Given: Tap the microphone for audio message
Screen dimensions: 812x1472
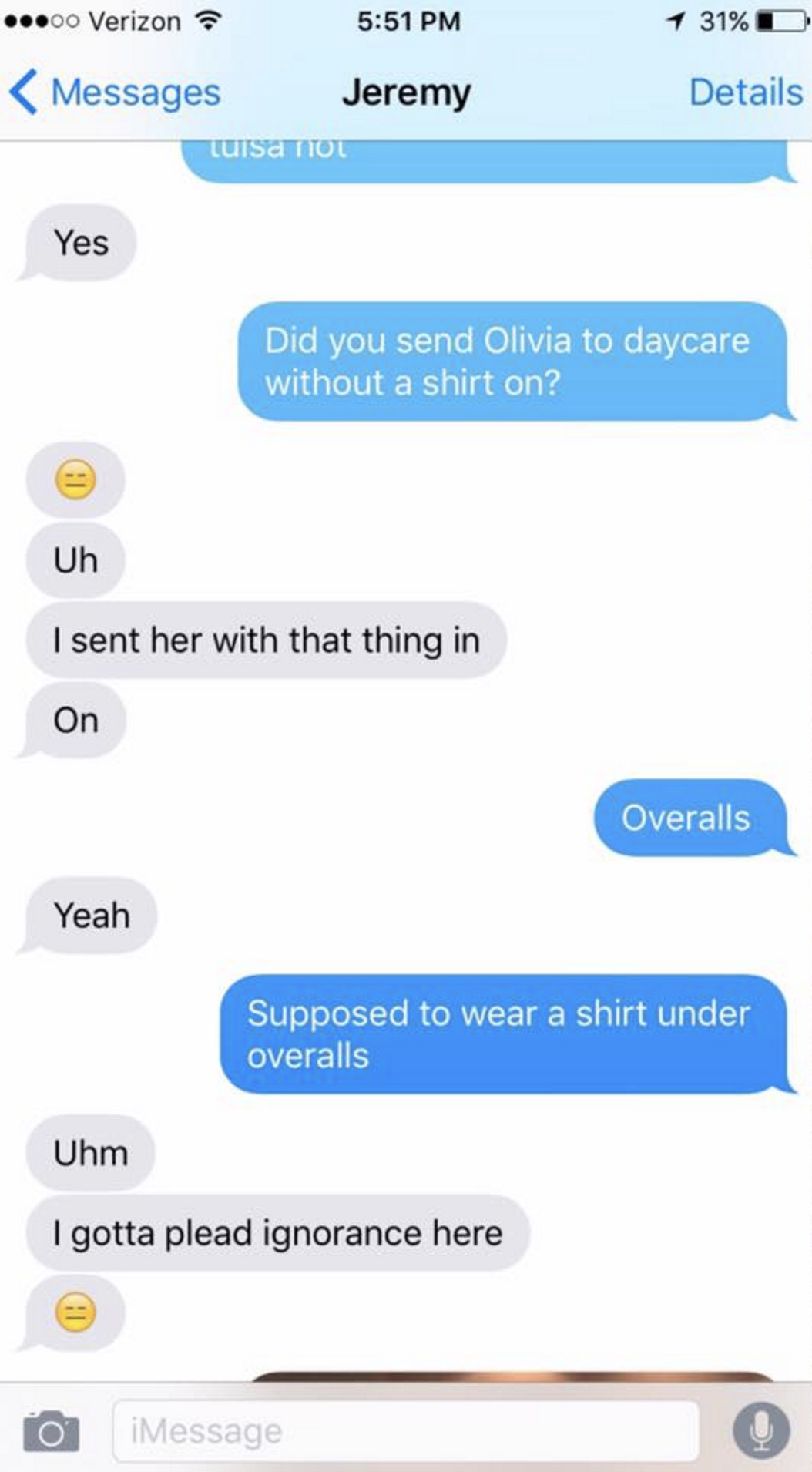Looking at the screenshot, I should 760,1431.
